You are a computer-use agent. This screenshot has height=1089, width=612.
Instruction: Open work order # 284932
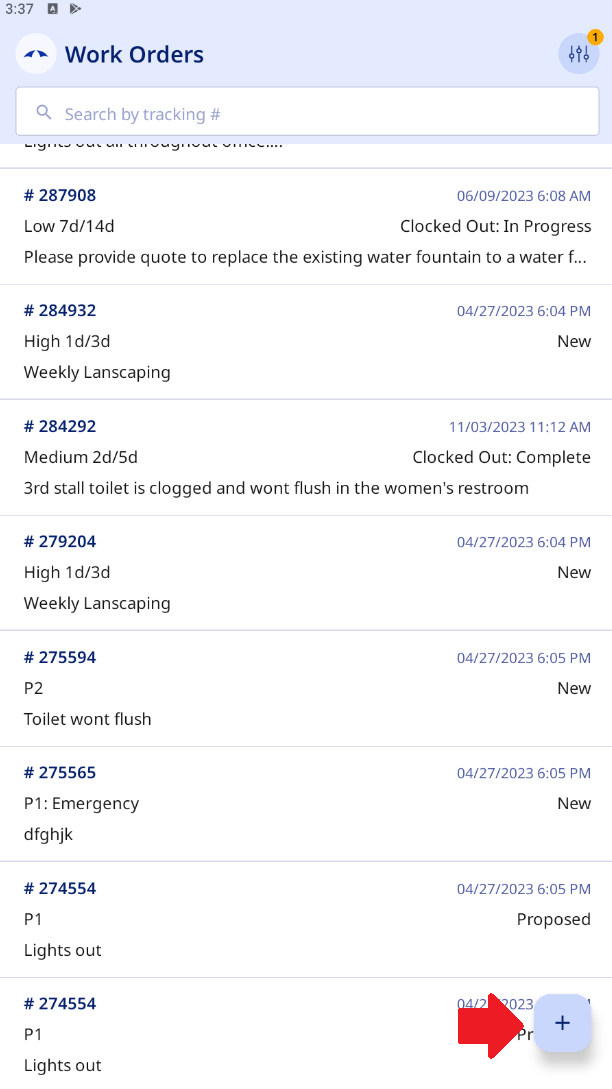(x=306, y=341)
